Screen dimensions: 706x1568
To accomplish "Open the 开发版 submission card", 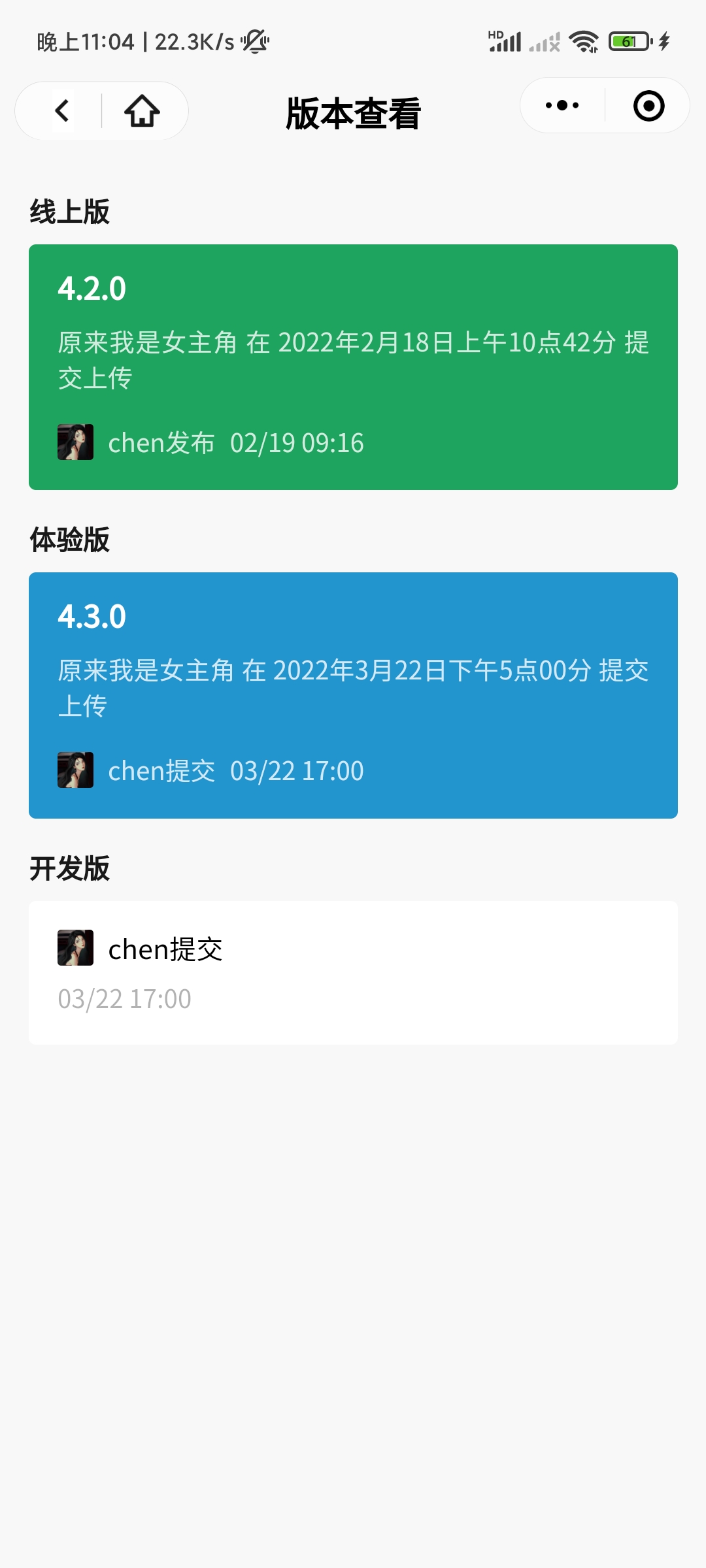I will tap(353, 972).
